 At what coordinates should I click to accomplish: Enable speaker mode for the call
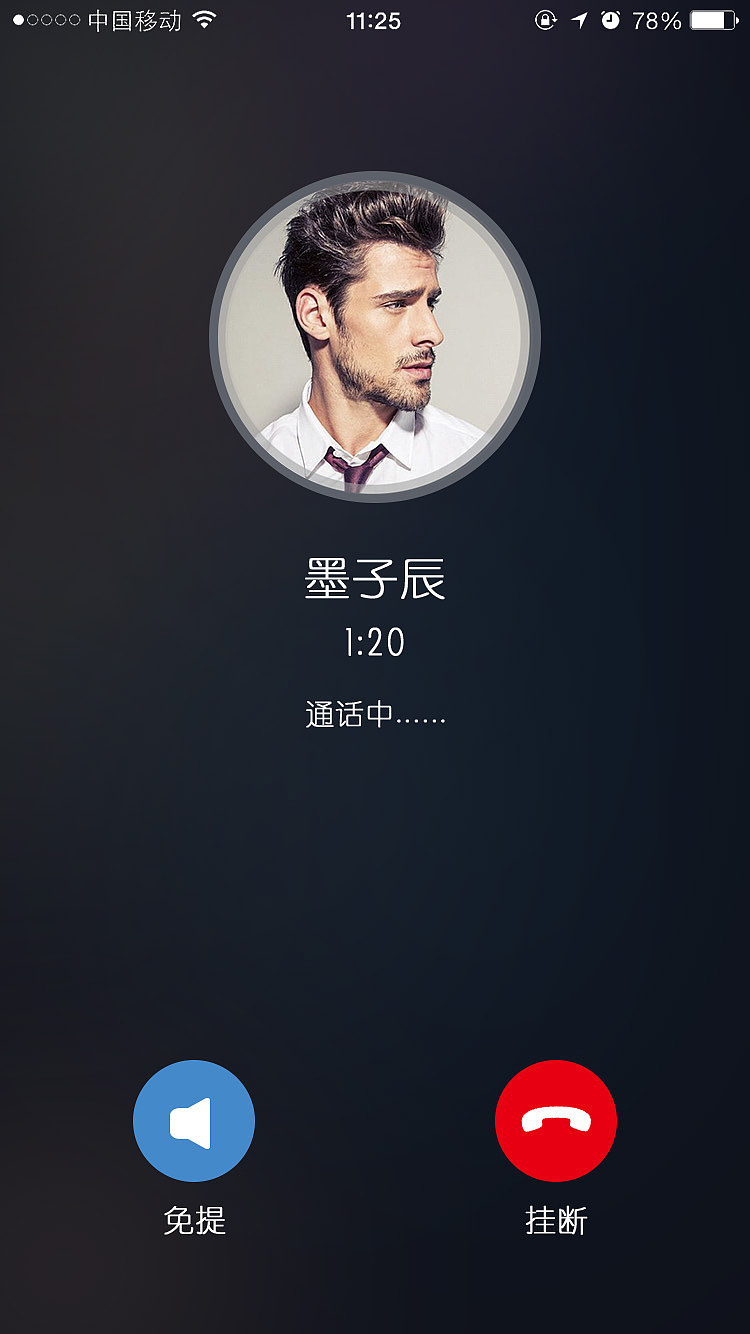pyautogui.click(x=194, y=1120)
